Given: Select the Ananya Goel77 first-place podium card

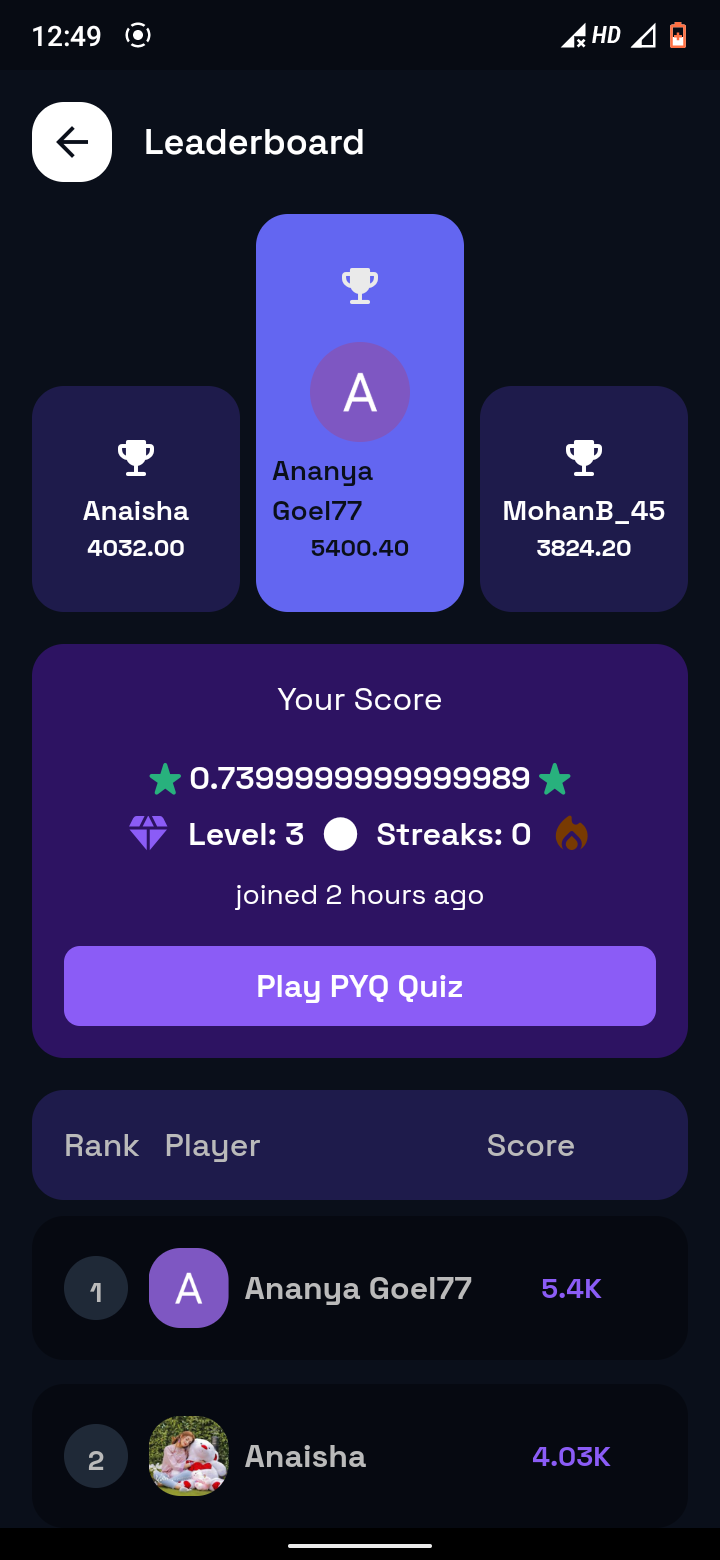Looking at the screenshot, I should [x=360, y=412].
